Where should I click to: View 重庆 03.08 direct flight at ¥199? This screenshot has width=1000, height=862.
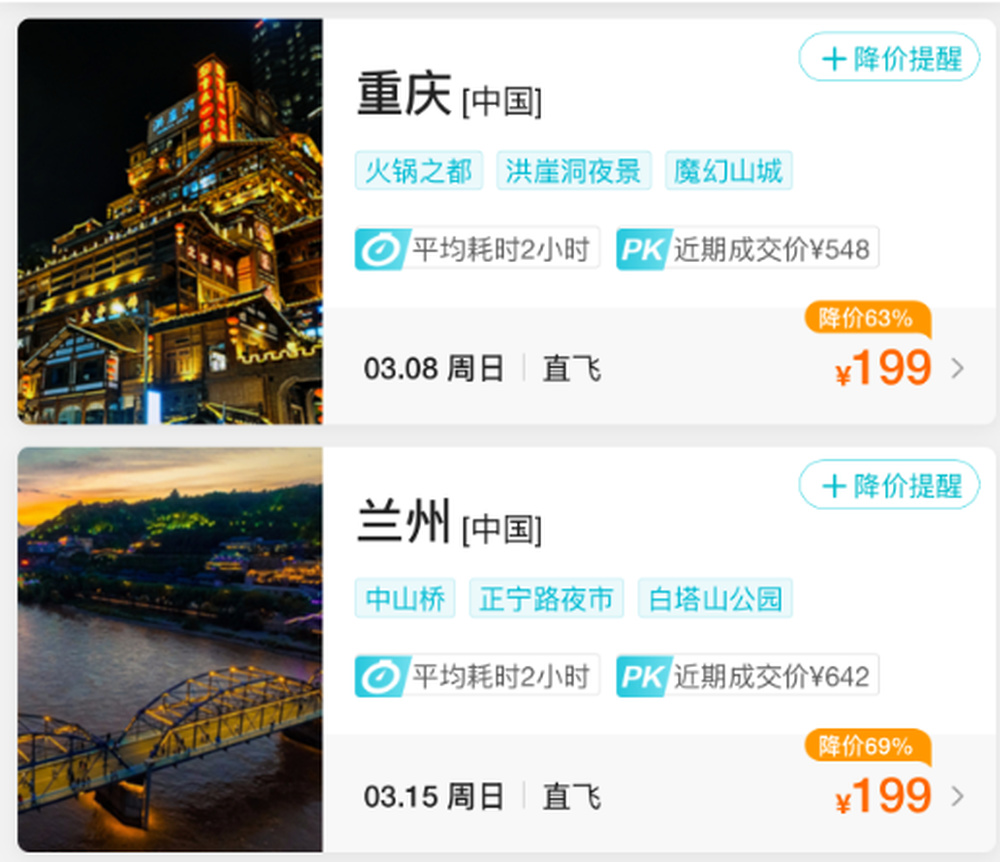(x=658, y=368)
